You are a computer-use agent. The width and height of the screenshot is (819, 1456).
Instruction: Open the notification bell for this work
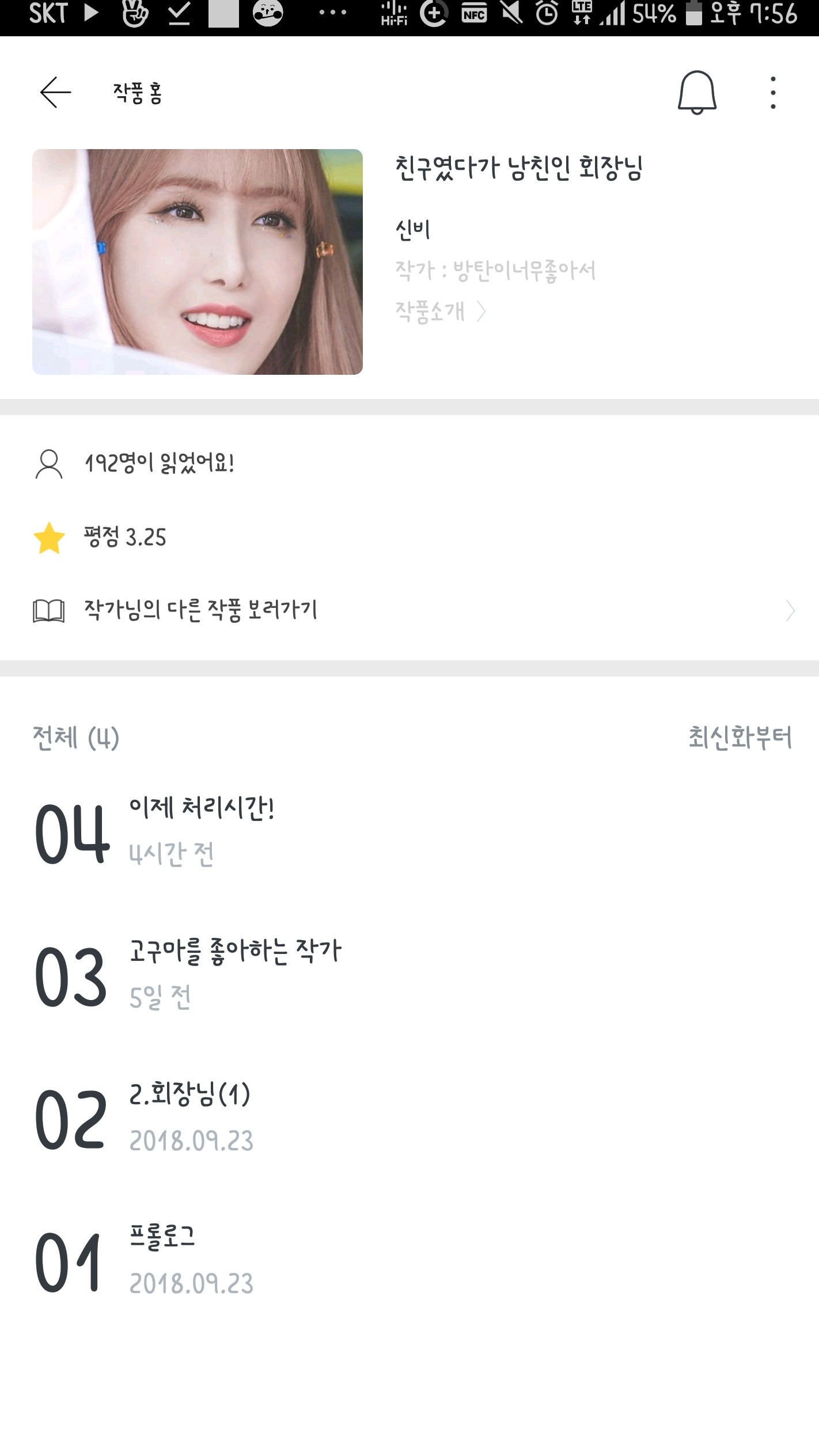tap(697, 92)
